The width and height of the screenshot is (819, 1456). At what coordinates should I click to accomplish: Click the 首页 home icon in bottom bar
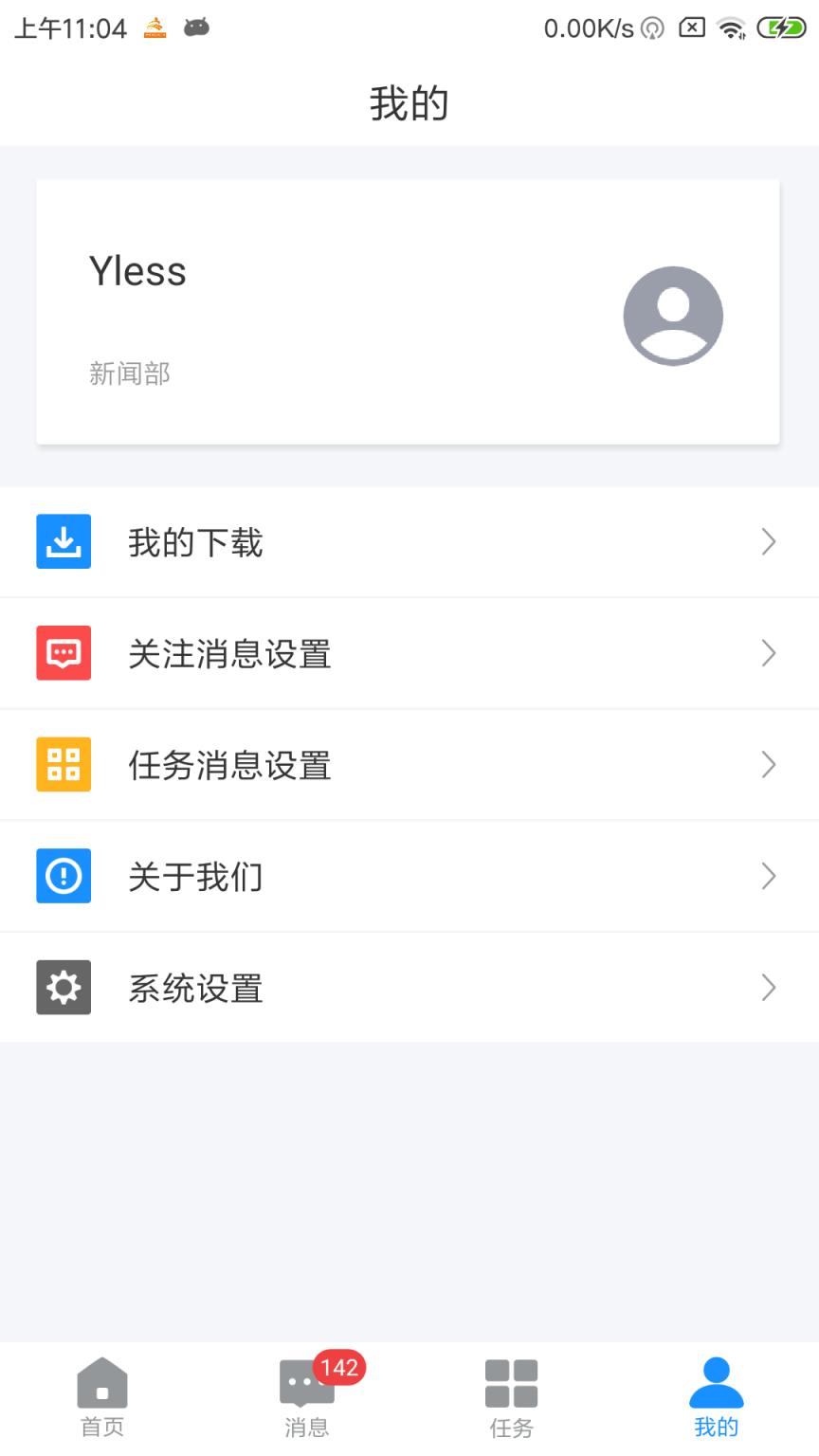point(101,1385)
